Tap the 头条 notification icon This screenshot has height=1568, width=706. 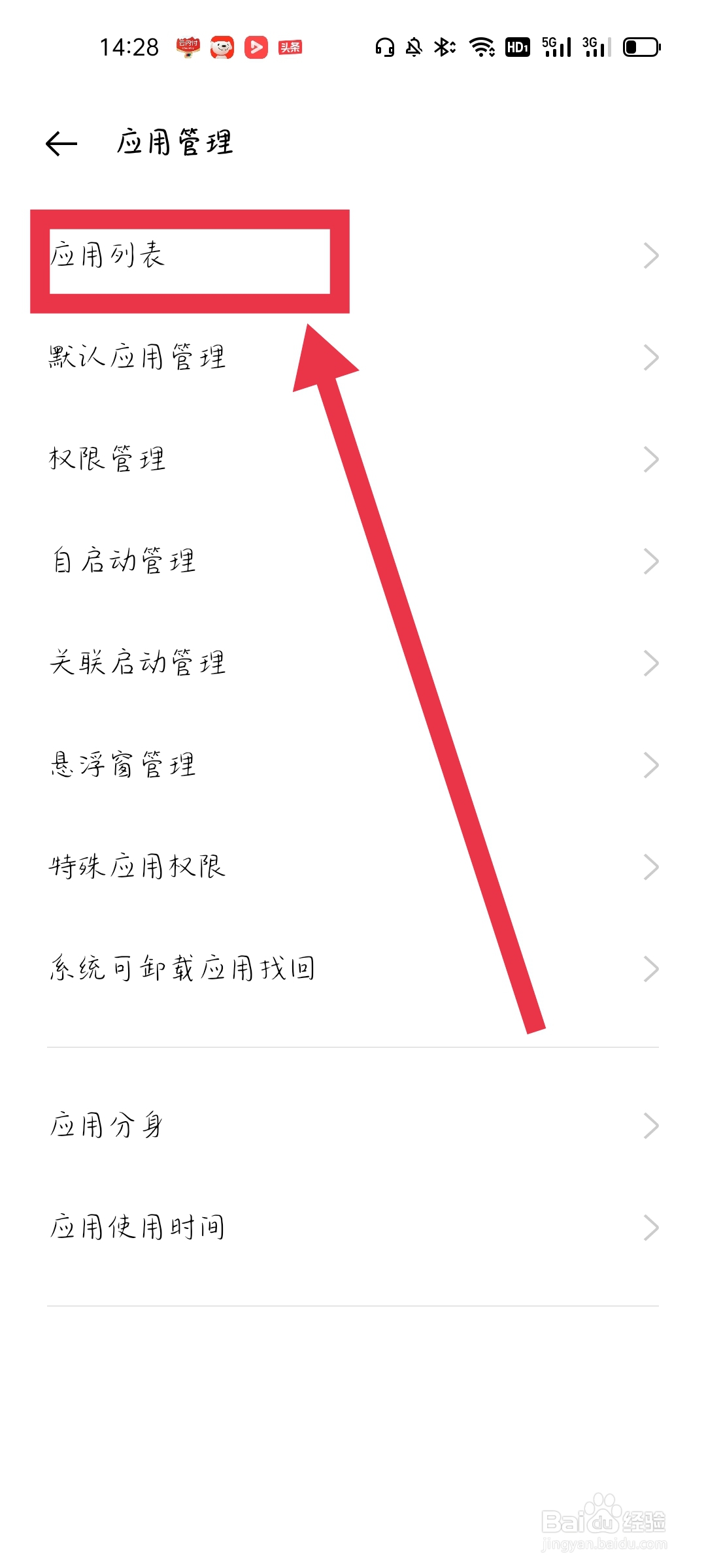(x=291, y=47)
